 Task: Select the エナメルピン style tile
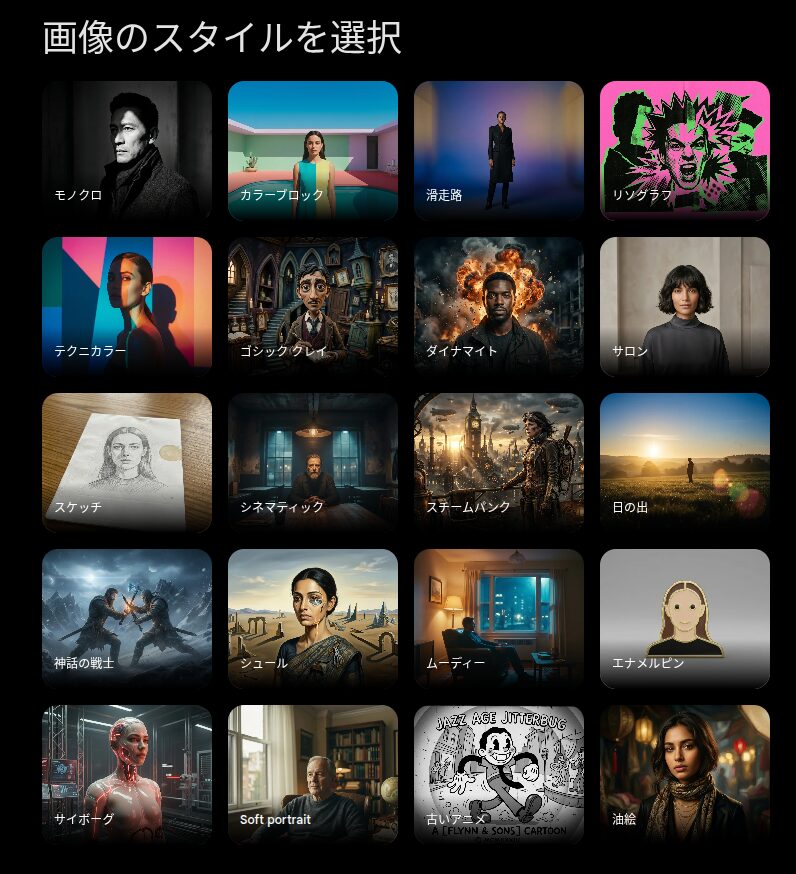pos(685,618)
